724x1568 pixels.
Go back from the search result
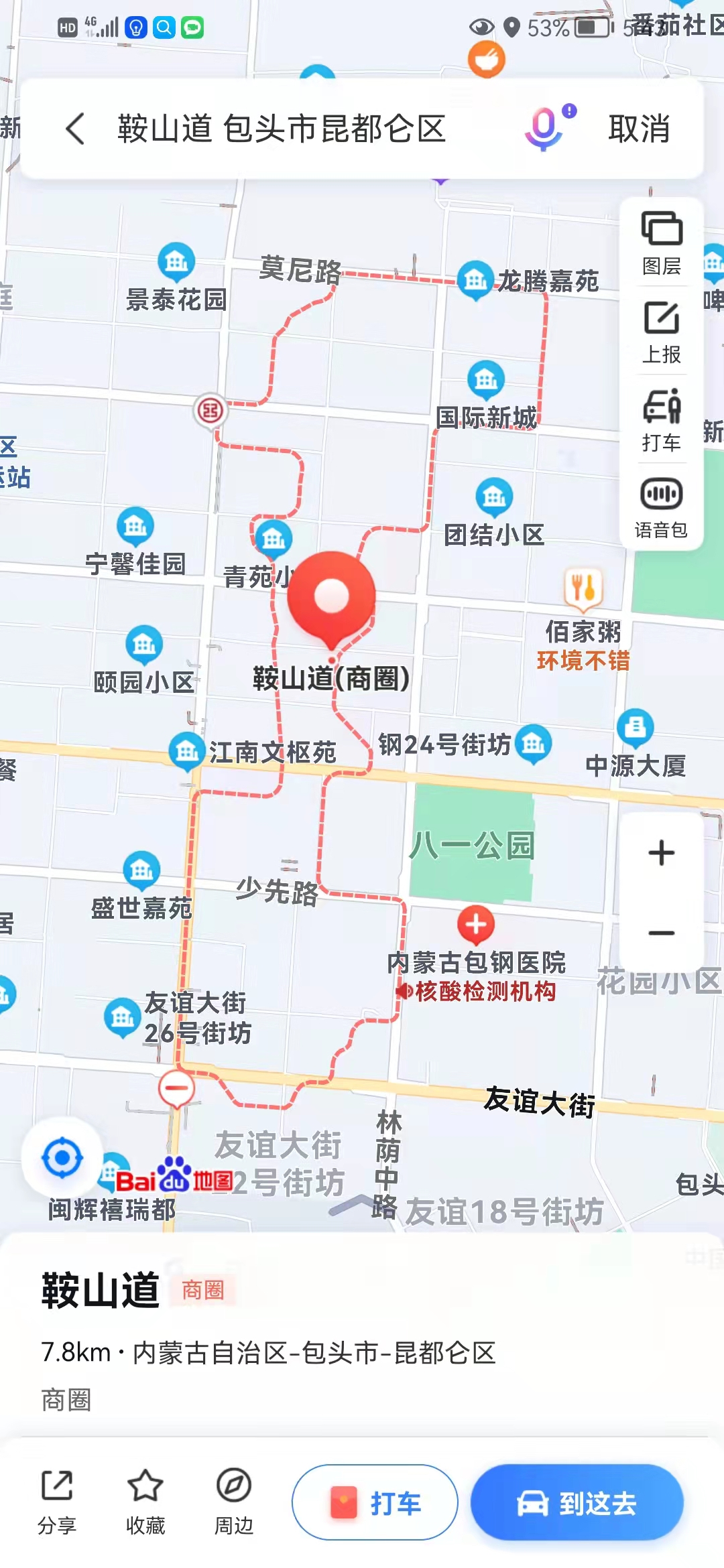(x=75, y=128)
